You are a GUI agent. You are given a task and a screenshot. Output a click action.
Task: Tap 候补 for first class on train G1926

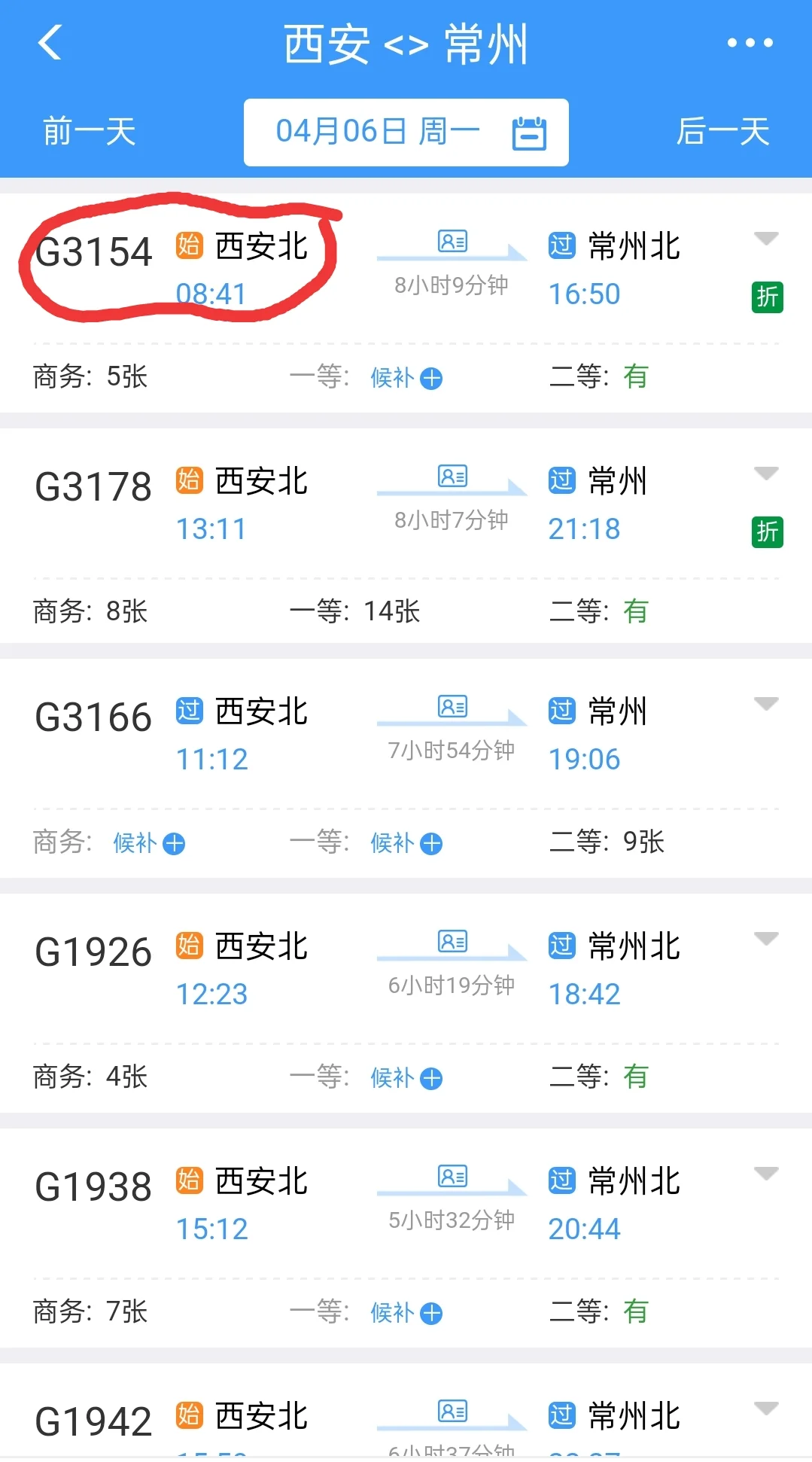tap(406, 1078)
